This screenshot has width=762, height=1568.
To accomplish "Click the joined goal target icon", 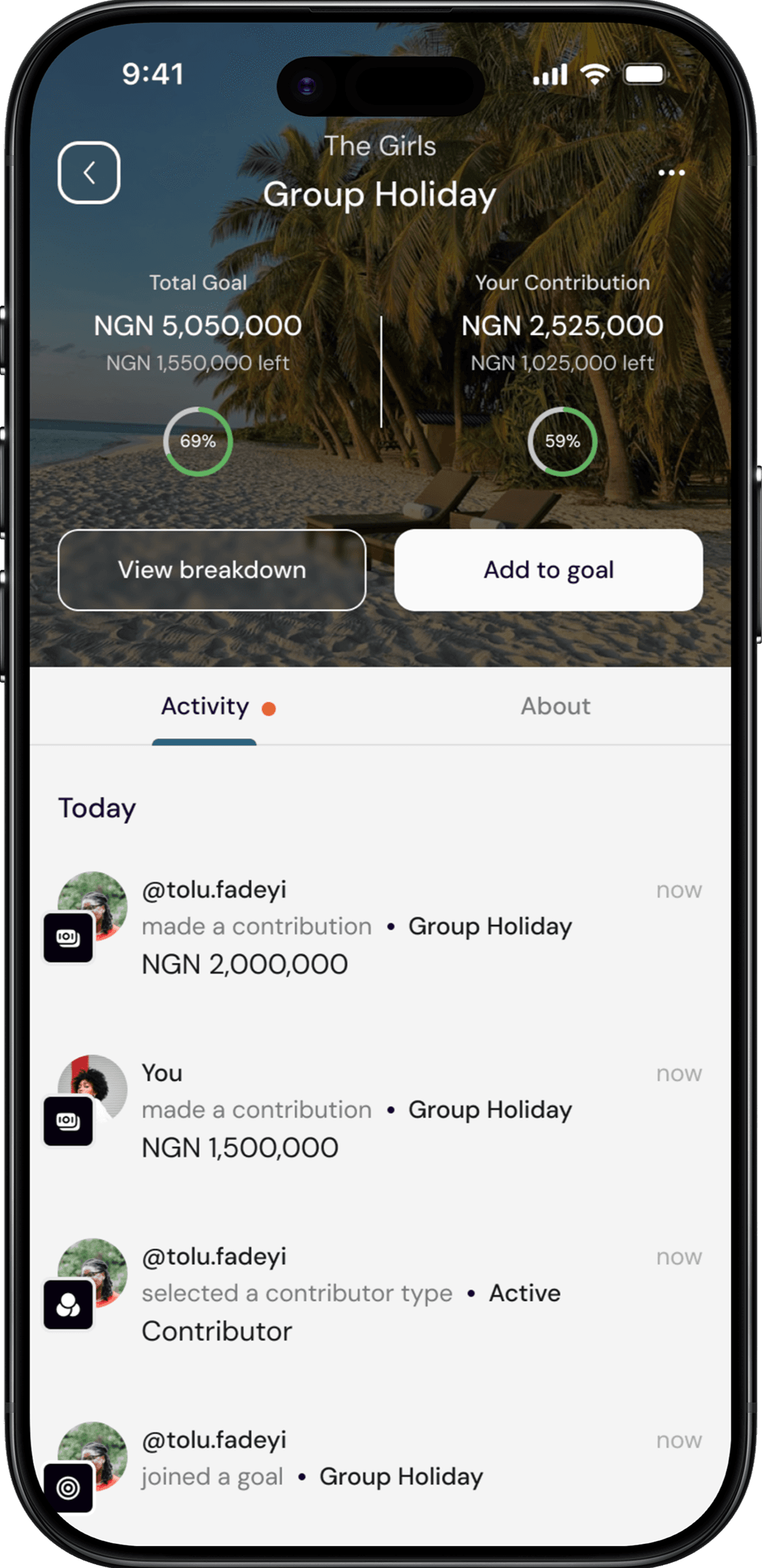I will (69, 1489).
